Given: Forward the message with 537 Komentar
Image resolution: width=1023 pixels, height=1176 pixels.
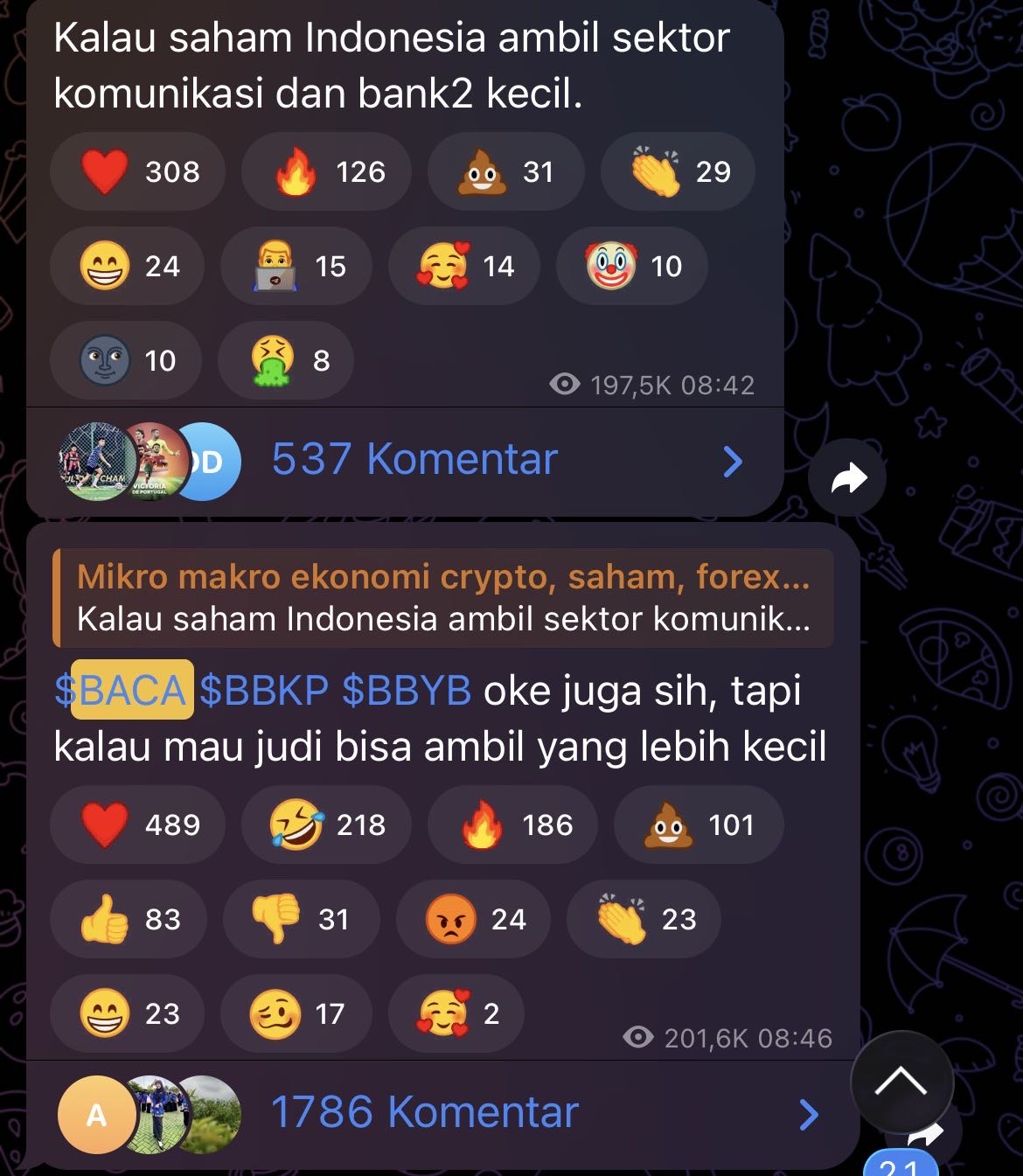Looking at the screenshot, I should (x=847, y=478).
